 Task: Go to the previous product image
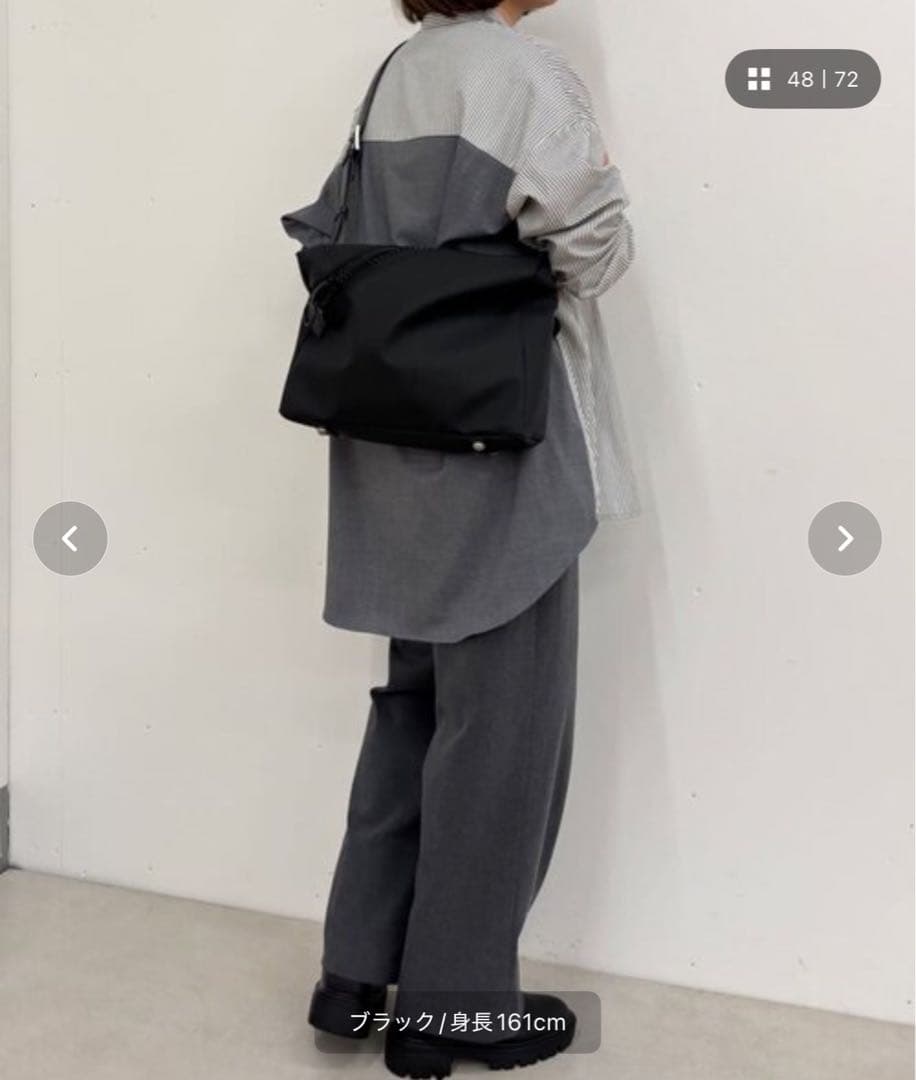point(70,538)
